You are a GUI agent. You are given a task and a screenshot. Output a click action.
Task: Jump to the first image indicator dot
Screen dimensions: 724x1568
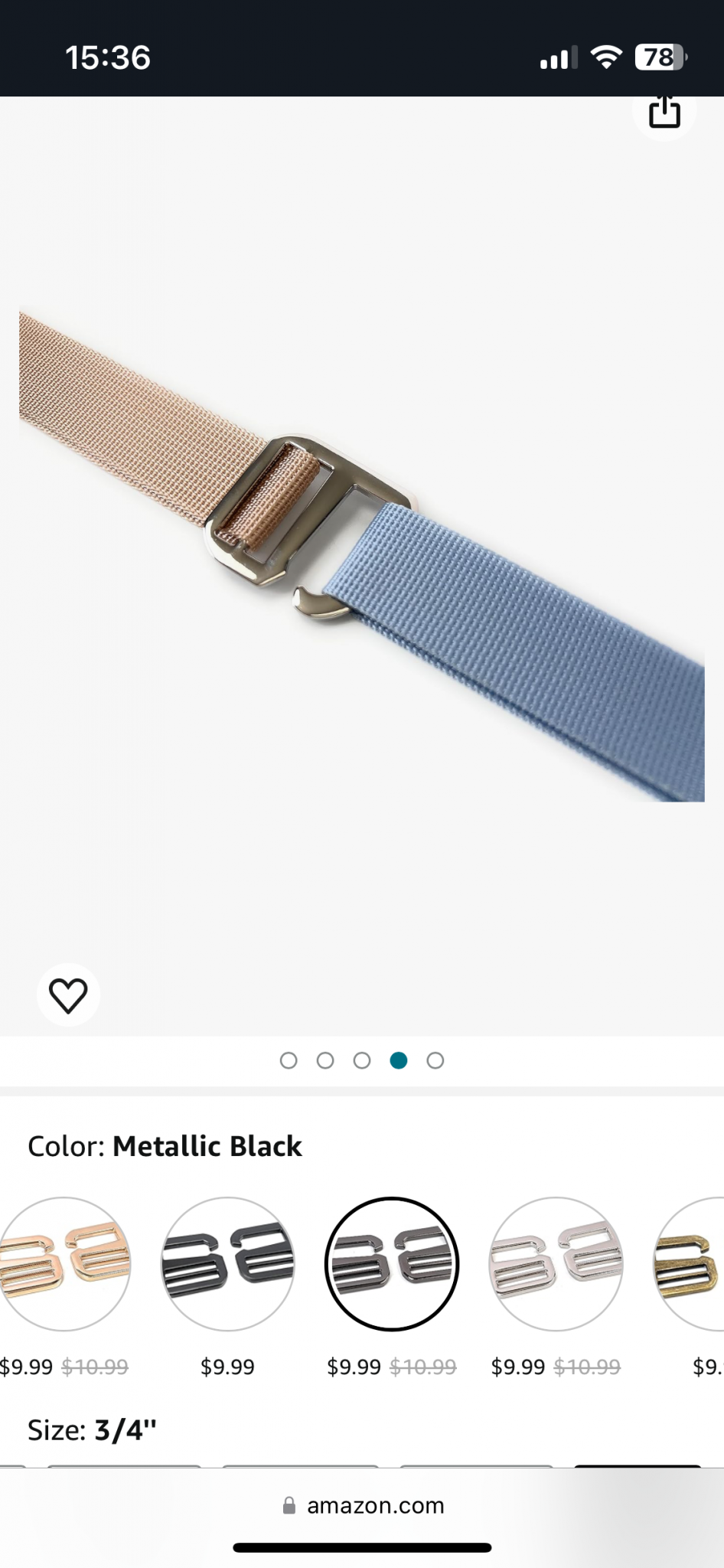point(289,1060)
